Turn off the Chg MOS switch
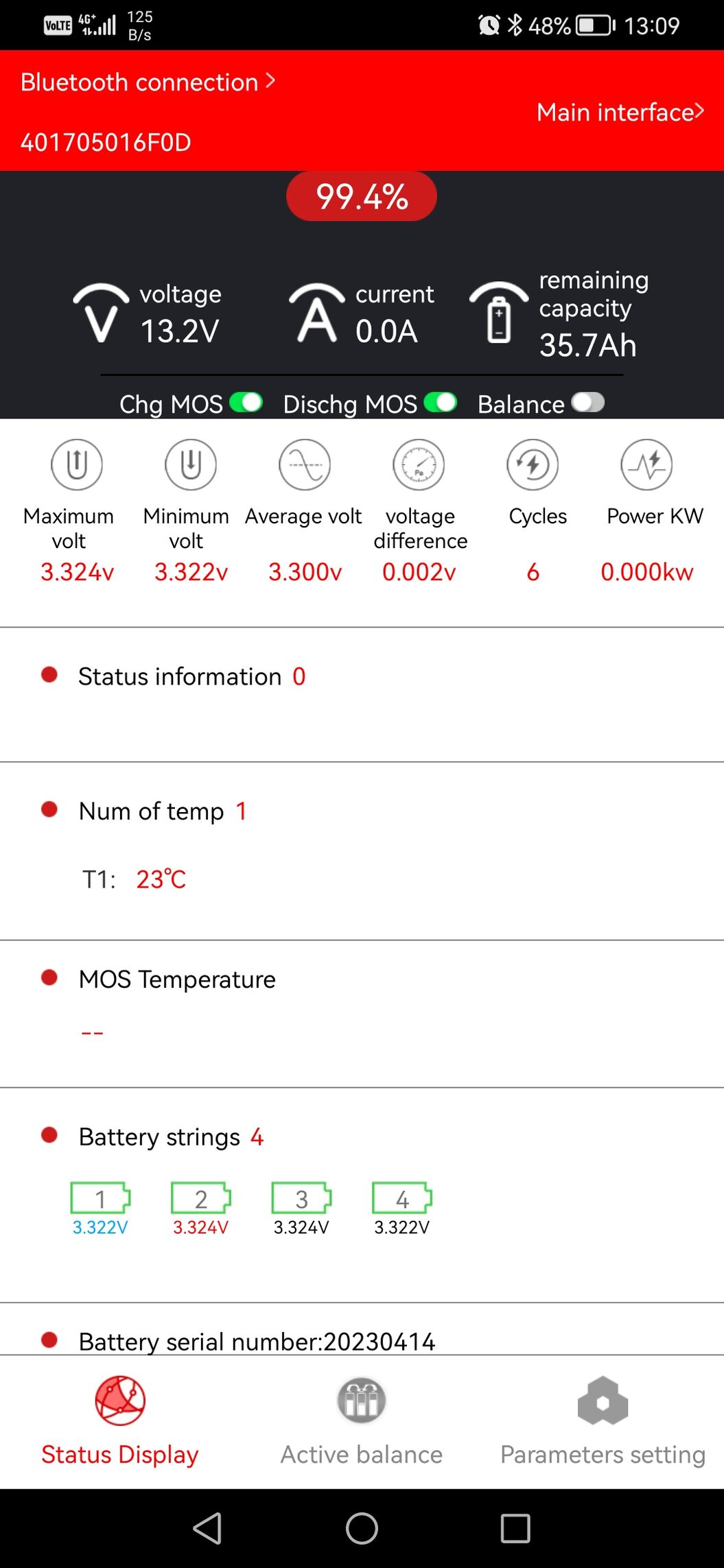724x1568 pixels. pos(246,403)
